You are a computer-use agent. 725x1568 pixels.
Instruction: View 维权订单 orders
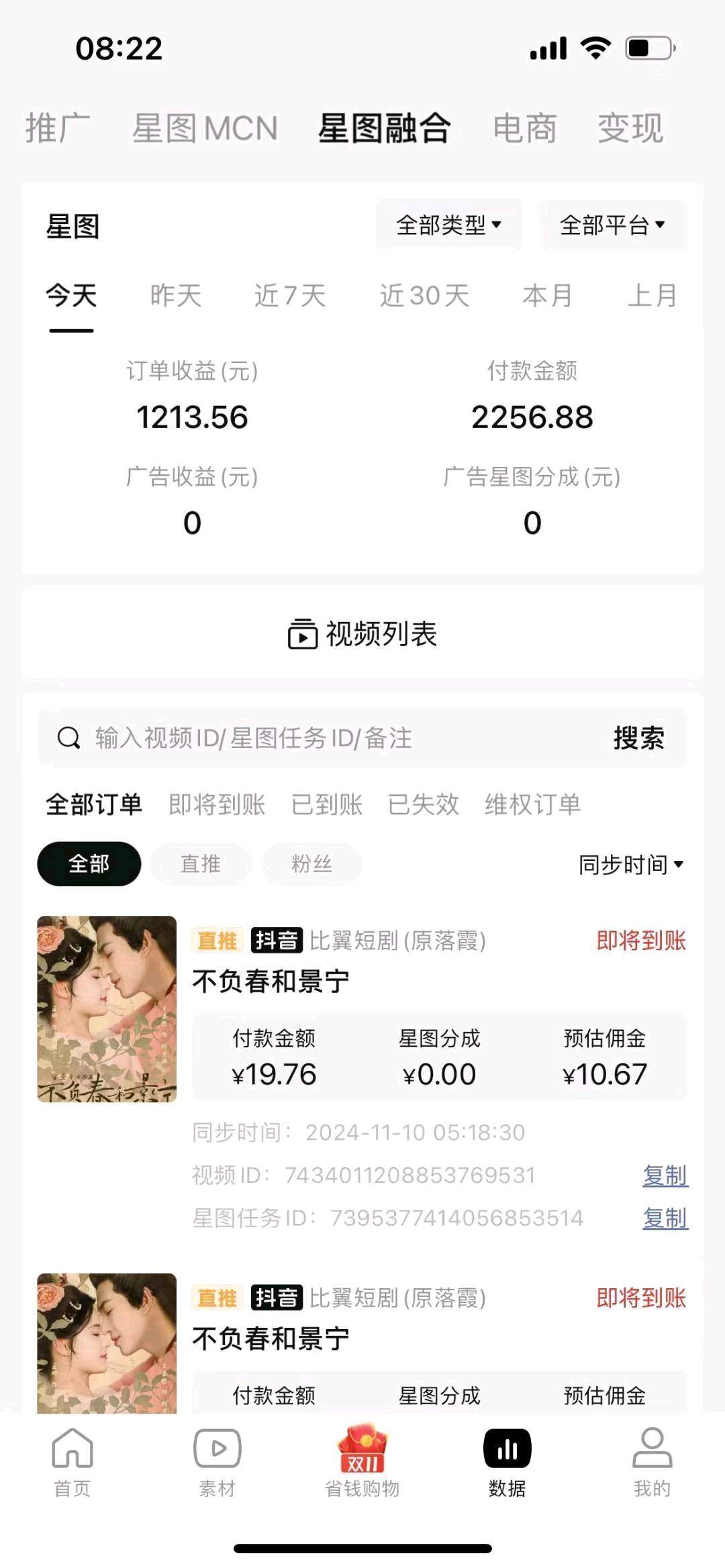532,804
